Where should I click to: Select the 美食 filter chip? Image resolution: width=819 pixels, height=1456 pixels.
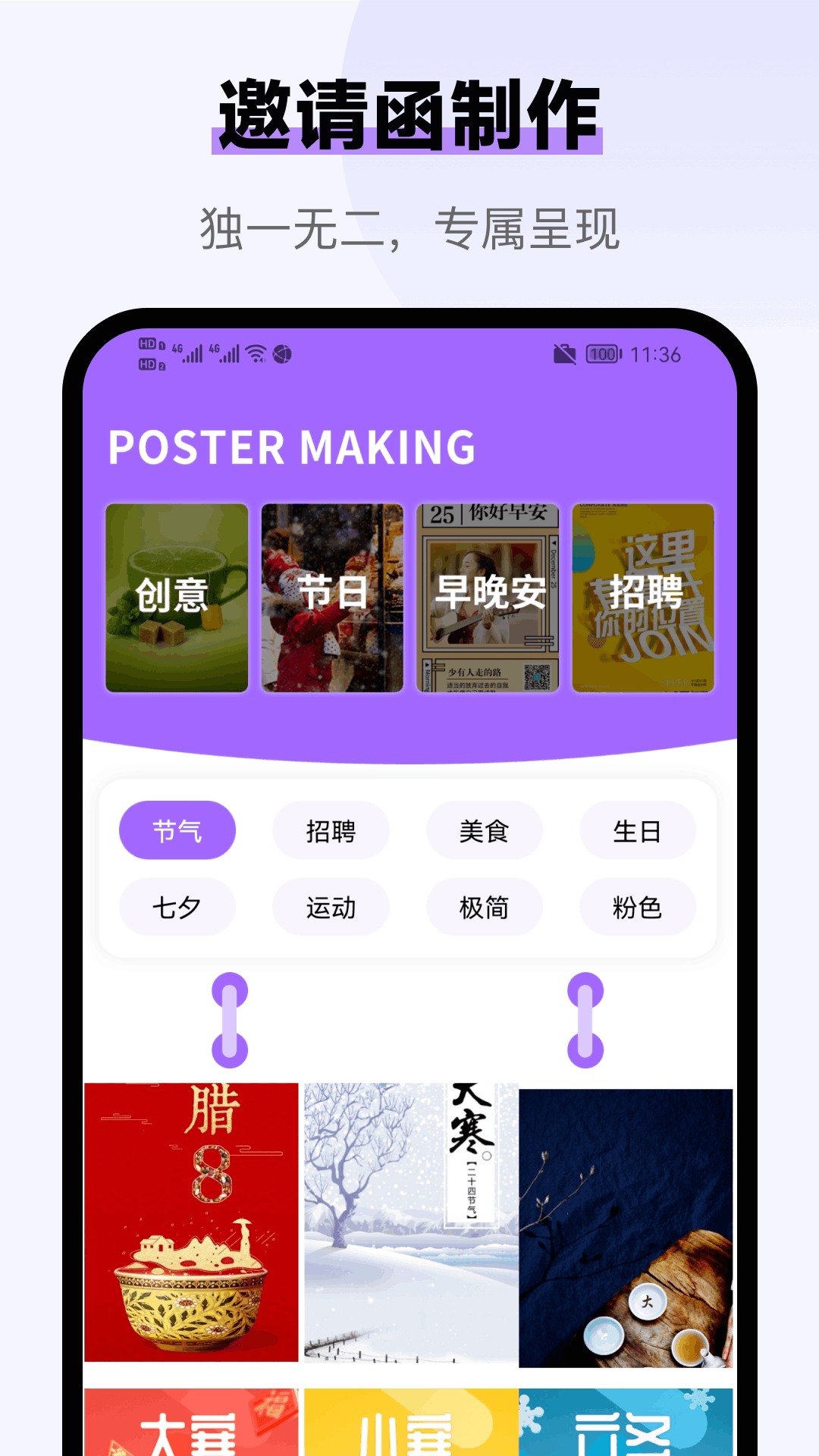[x=485, y=831]
